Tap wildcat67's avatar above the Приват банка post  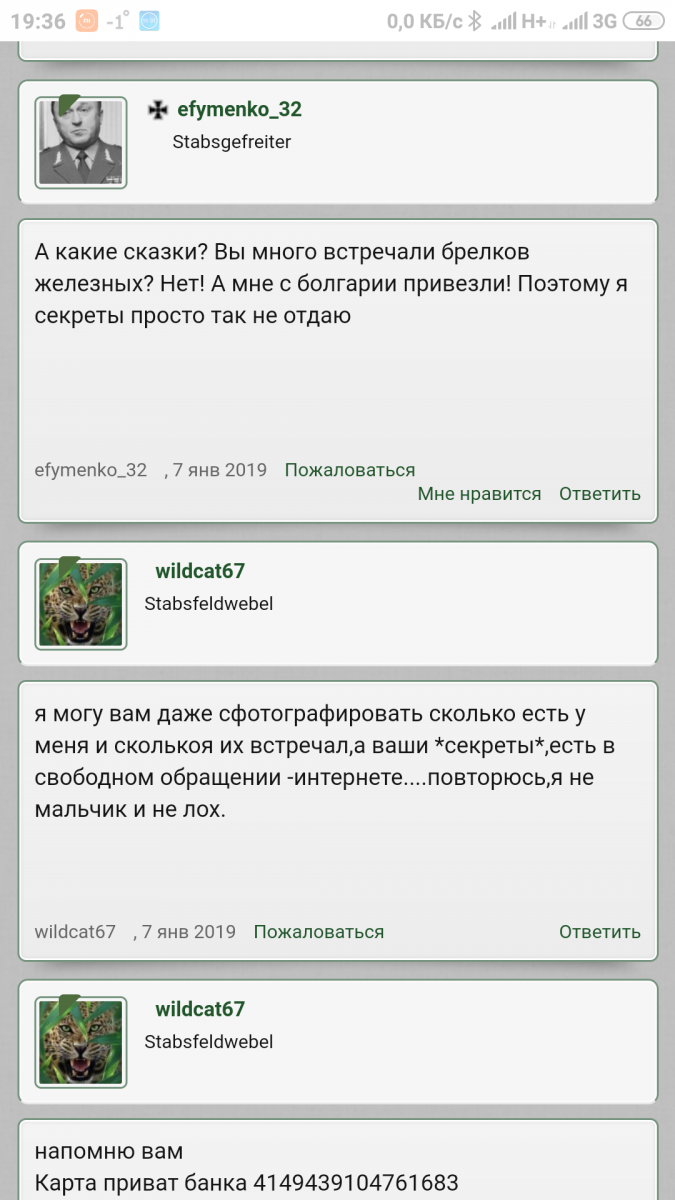[x=81, y=1042]
